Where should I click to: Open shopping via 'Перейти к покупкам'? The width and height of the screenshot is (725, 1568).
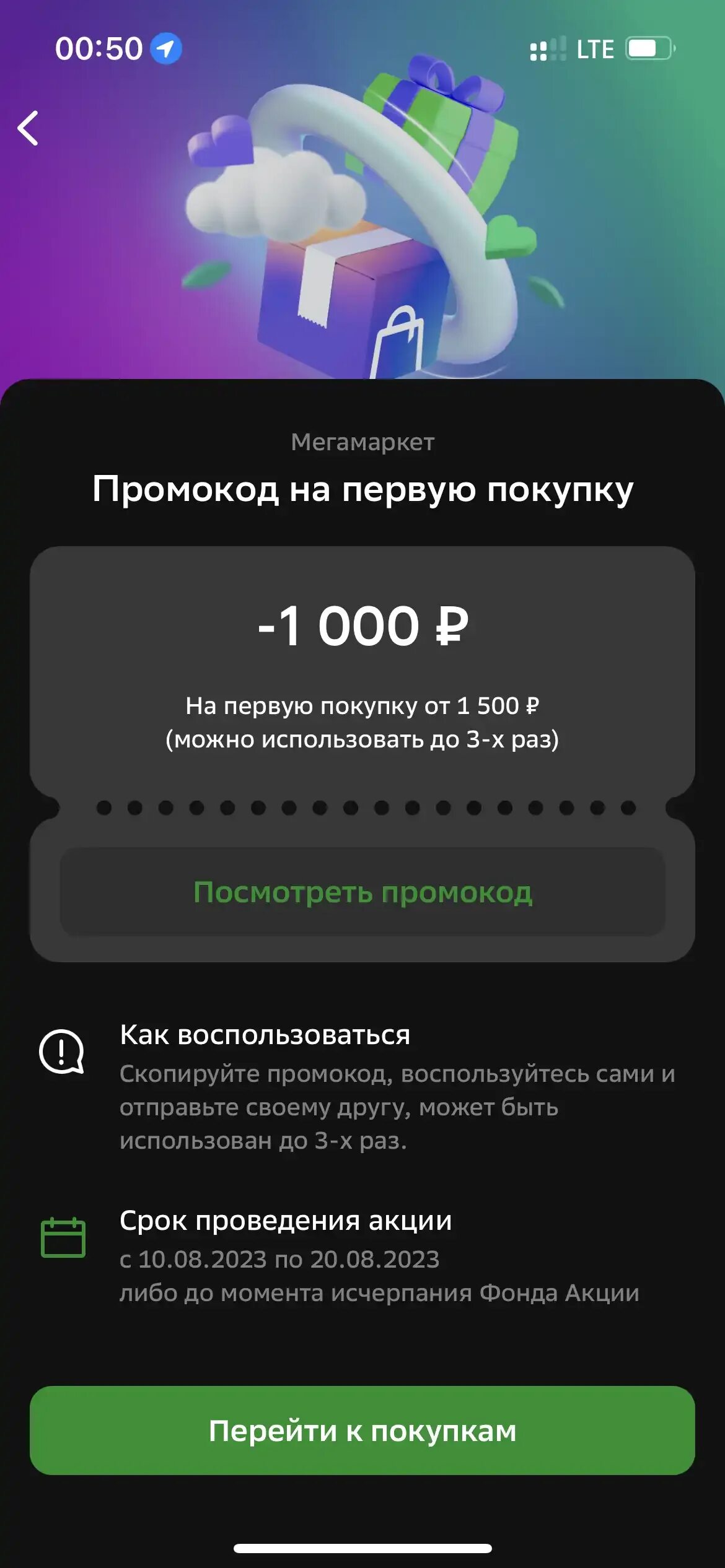tap(362, 1431)
